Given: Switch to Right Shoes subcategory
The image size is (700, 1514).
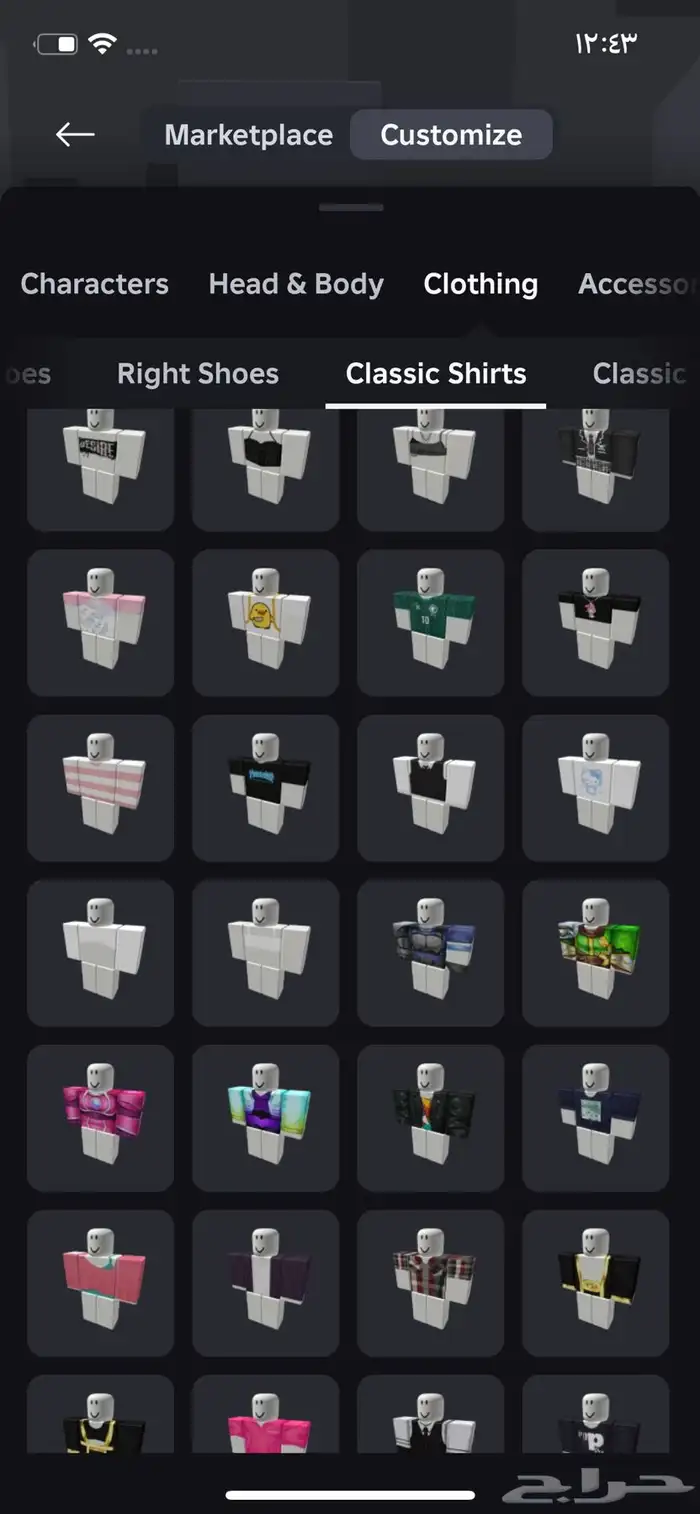Looking at the screenshot, I should (198, 374).
